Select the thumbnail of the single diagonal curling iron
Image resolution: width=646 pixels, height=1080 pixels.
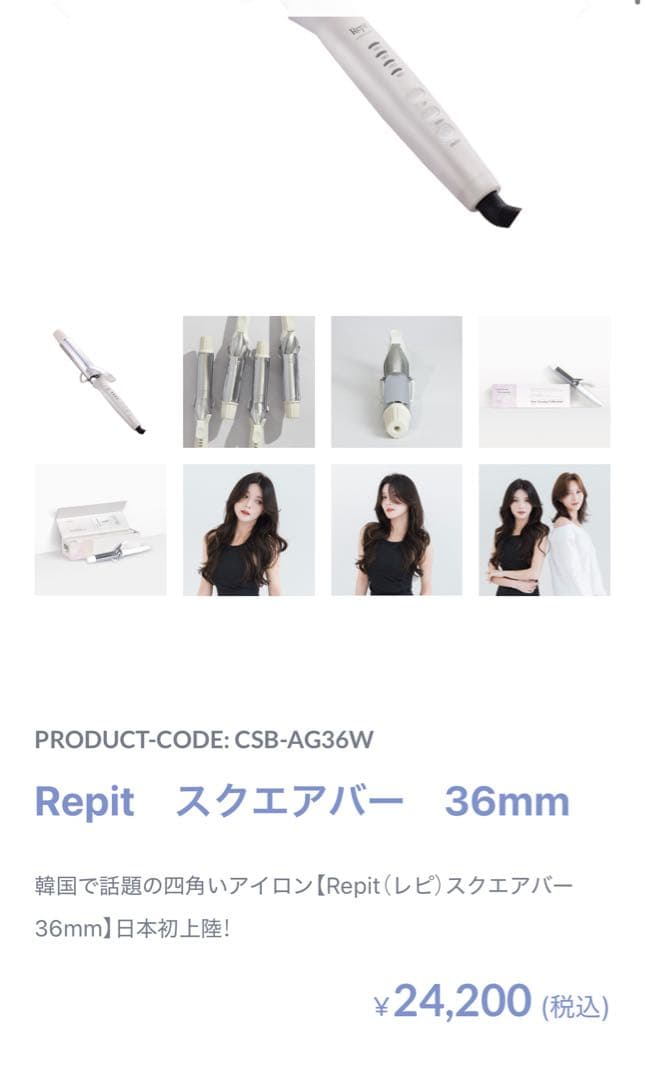(100, 382)
